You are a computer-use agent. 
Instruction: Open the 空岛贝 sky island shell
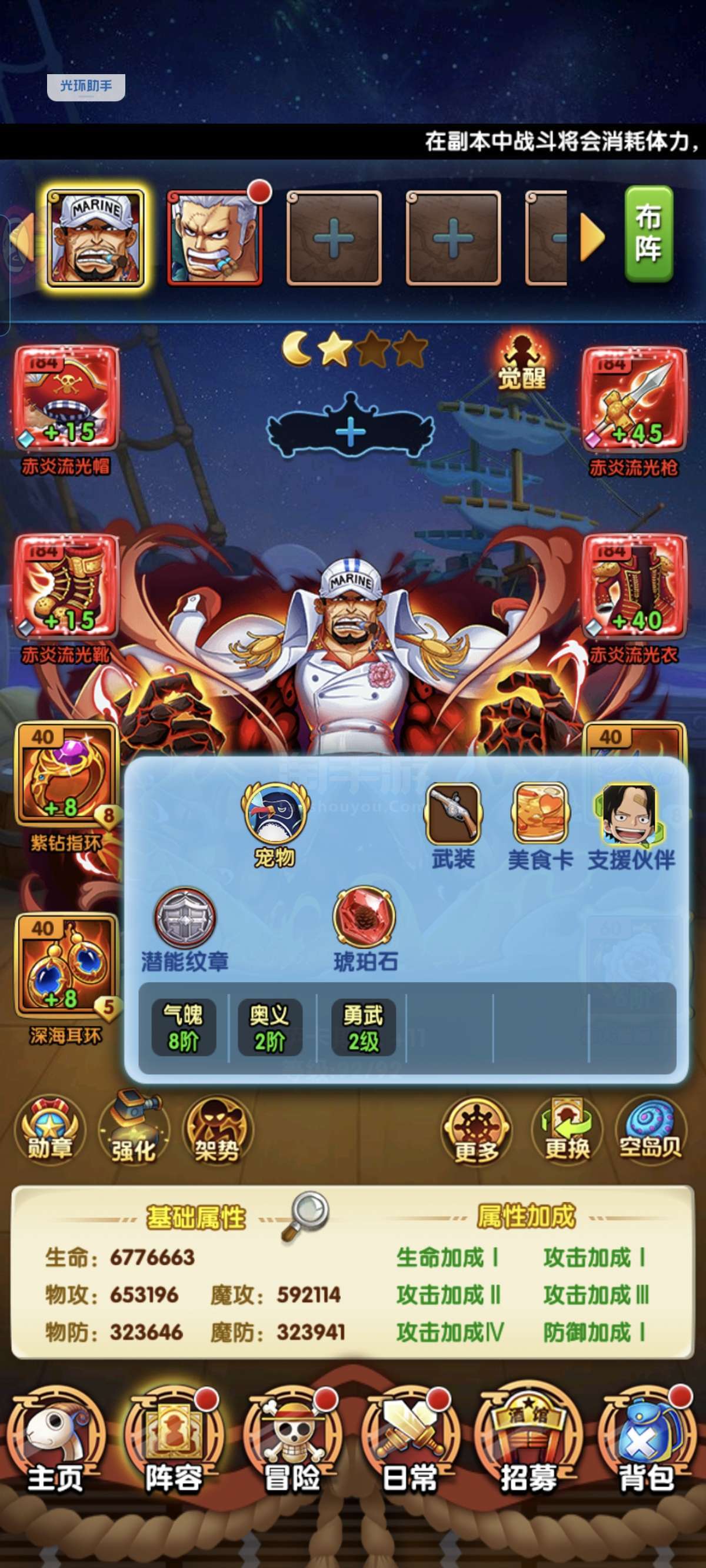[x=650, y=1130]
